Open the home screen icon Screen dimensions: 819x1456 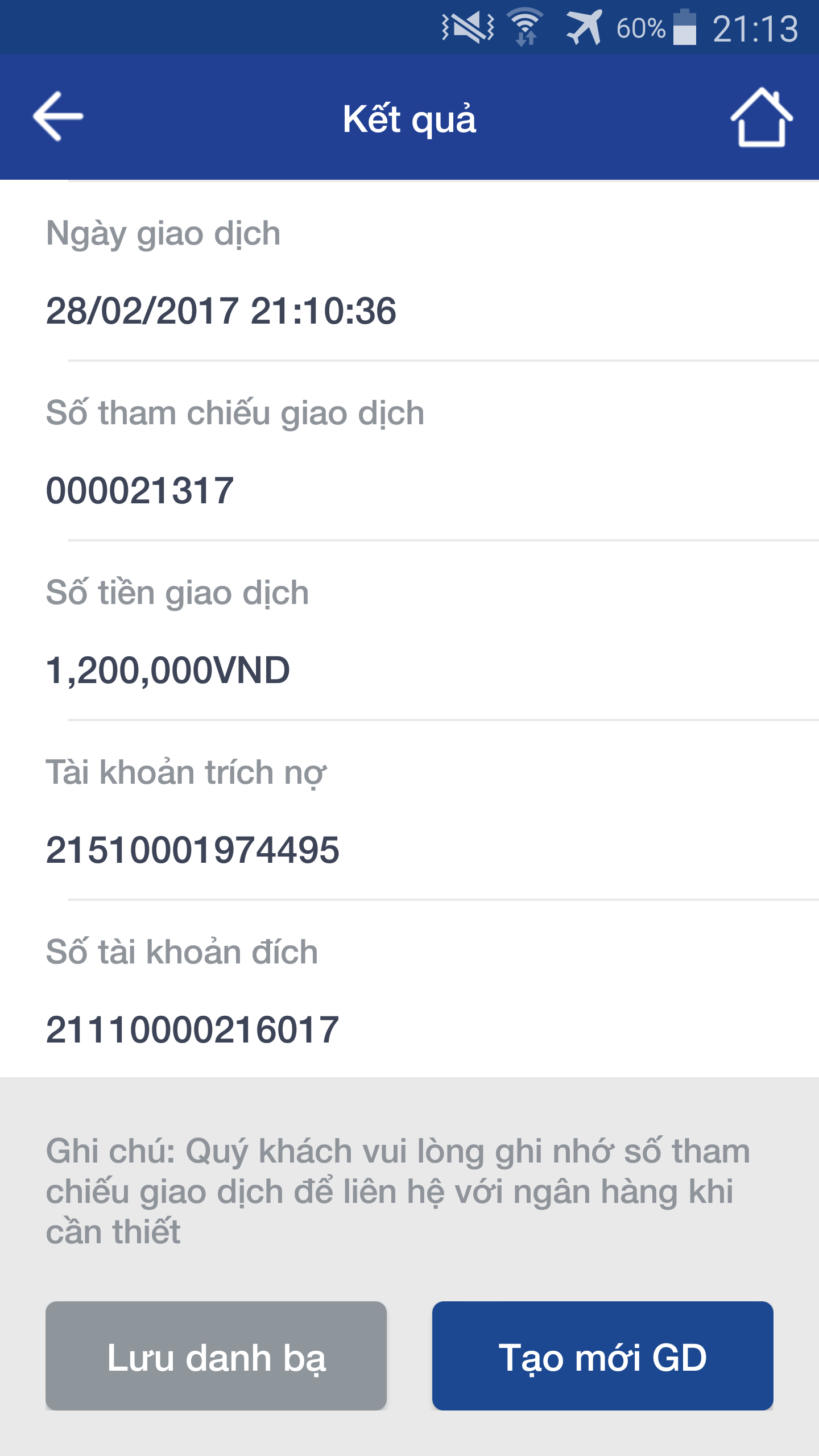click(x=761, y=118)
